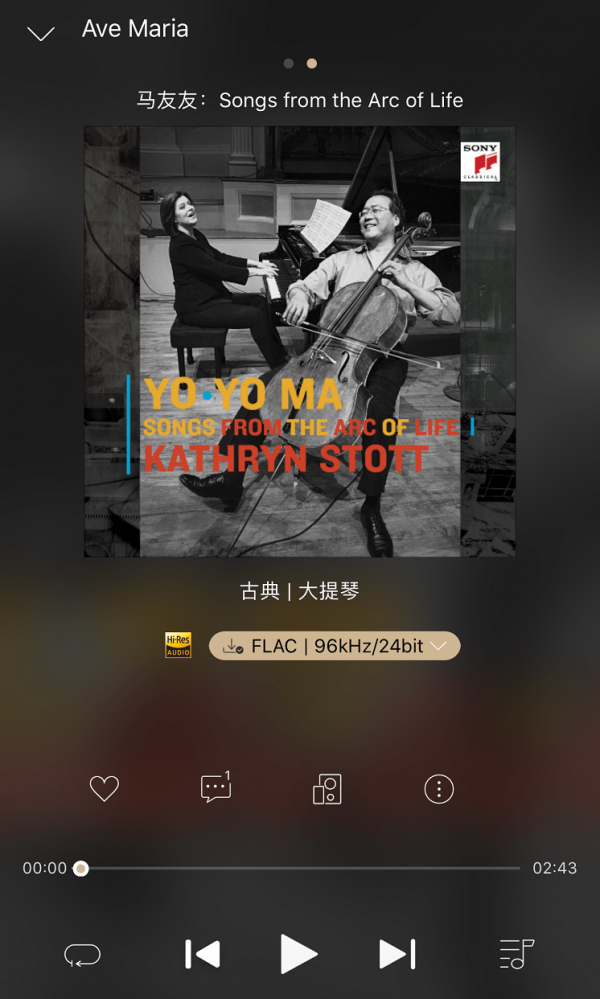600x999 pixels.
Task: Play Ave Maria
Action: coord(298,954)
